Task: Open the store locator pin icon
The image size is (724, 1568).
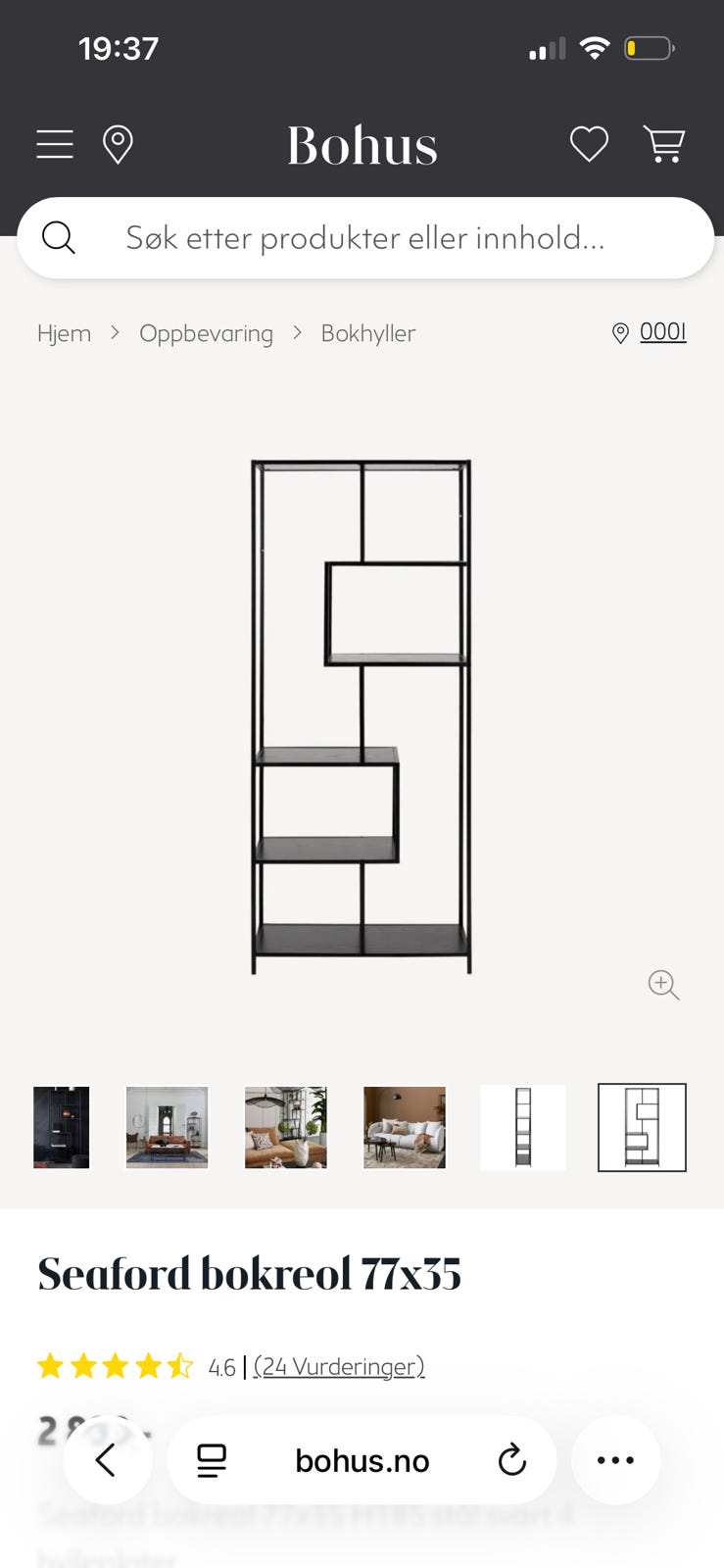Action: pos(118,144)
